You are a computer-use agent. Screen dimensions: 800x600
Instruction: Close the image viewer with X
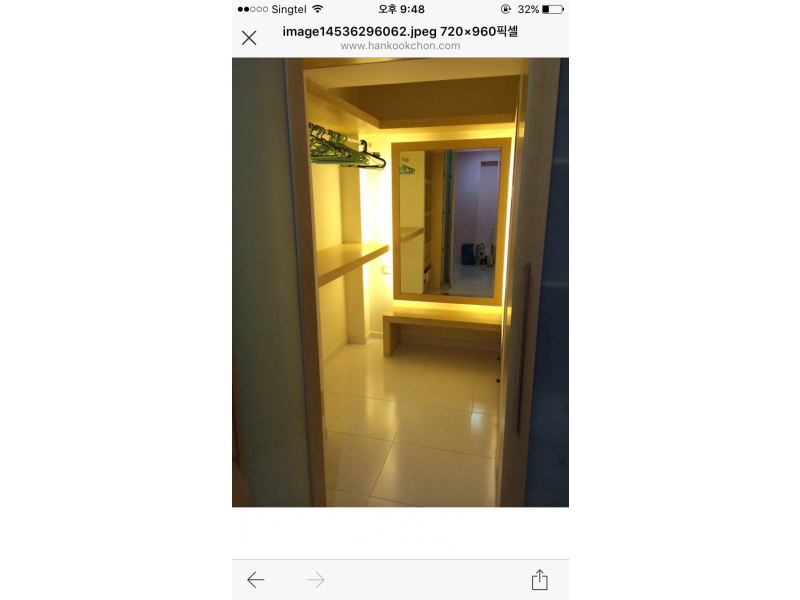point(249,38)
